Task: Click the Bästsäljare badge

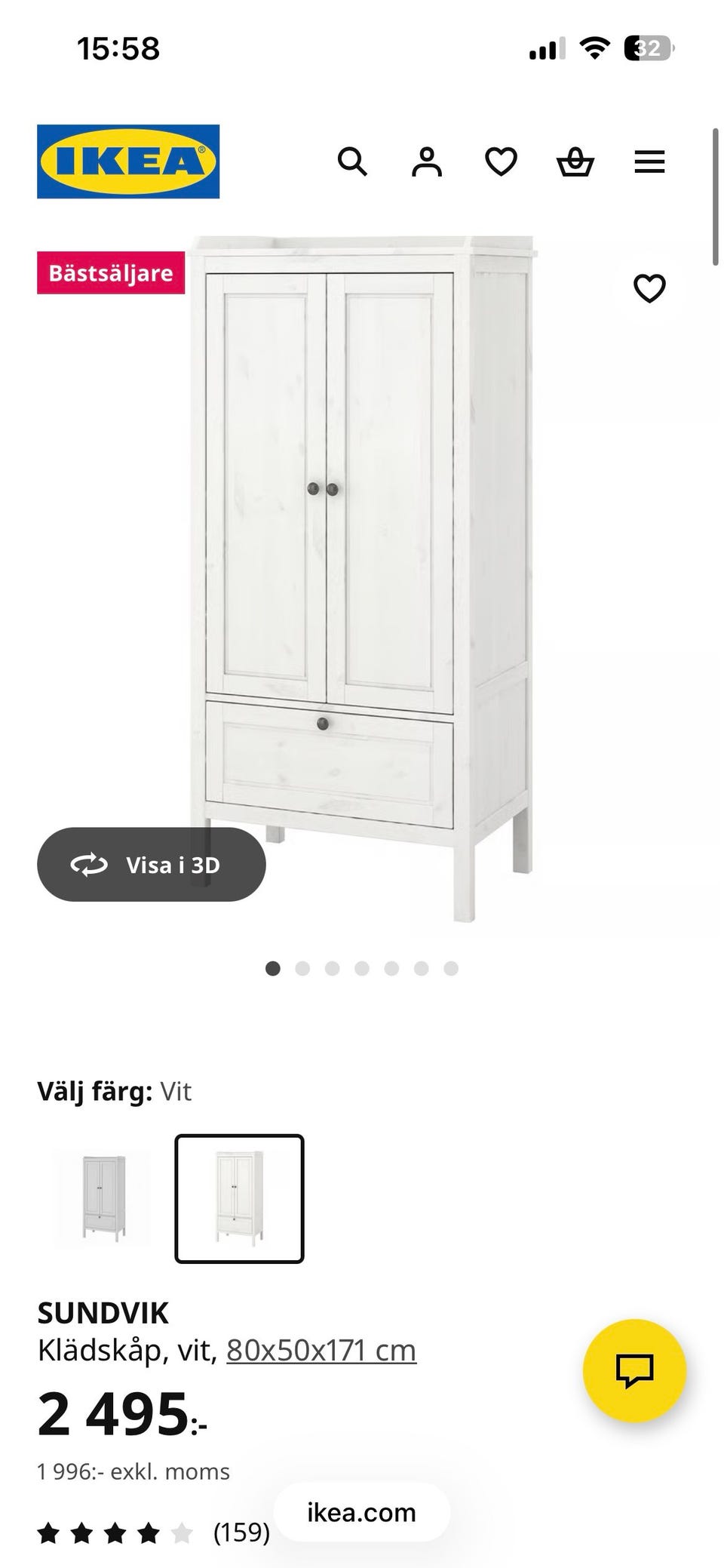Action: point(111,273)
